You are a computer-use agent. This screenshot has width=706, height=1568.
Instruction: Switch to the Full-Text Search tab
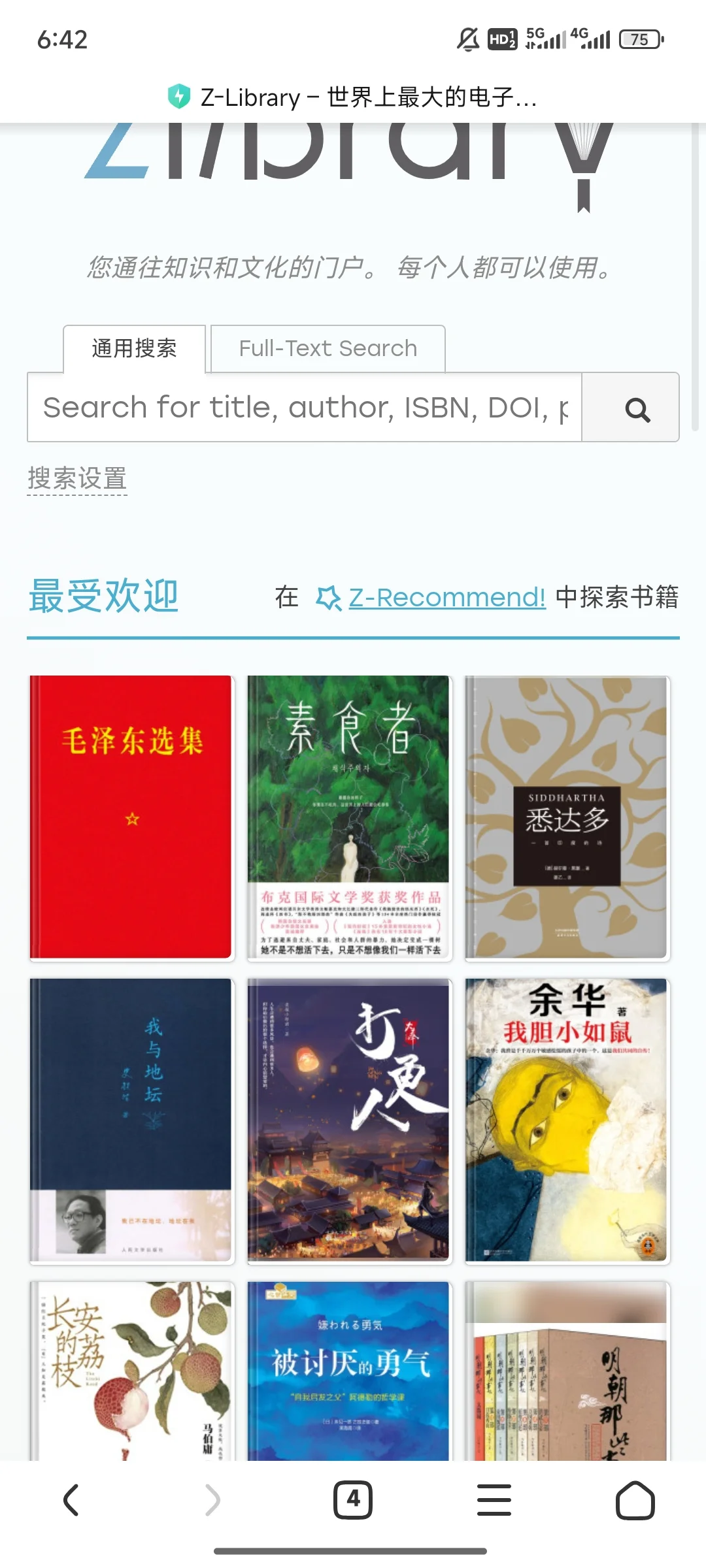click(x=328, y=349)
